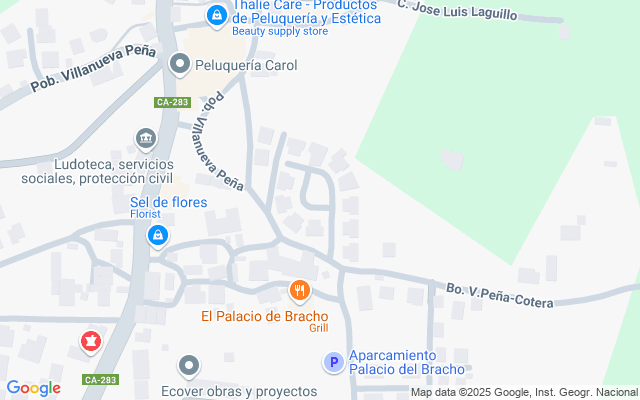Select the Peluquería Carol map pin
The height and width of the screenshot is (400, 640).
pyautogui.click(x=180, y=65)
